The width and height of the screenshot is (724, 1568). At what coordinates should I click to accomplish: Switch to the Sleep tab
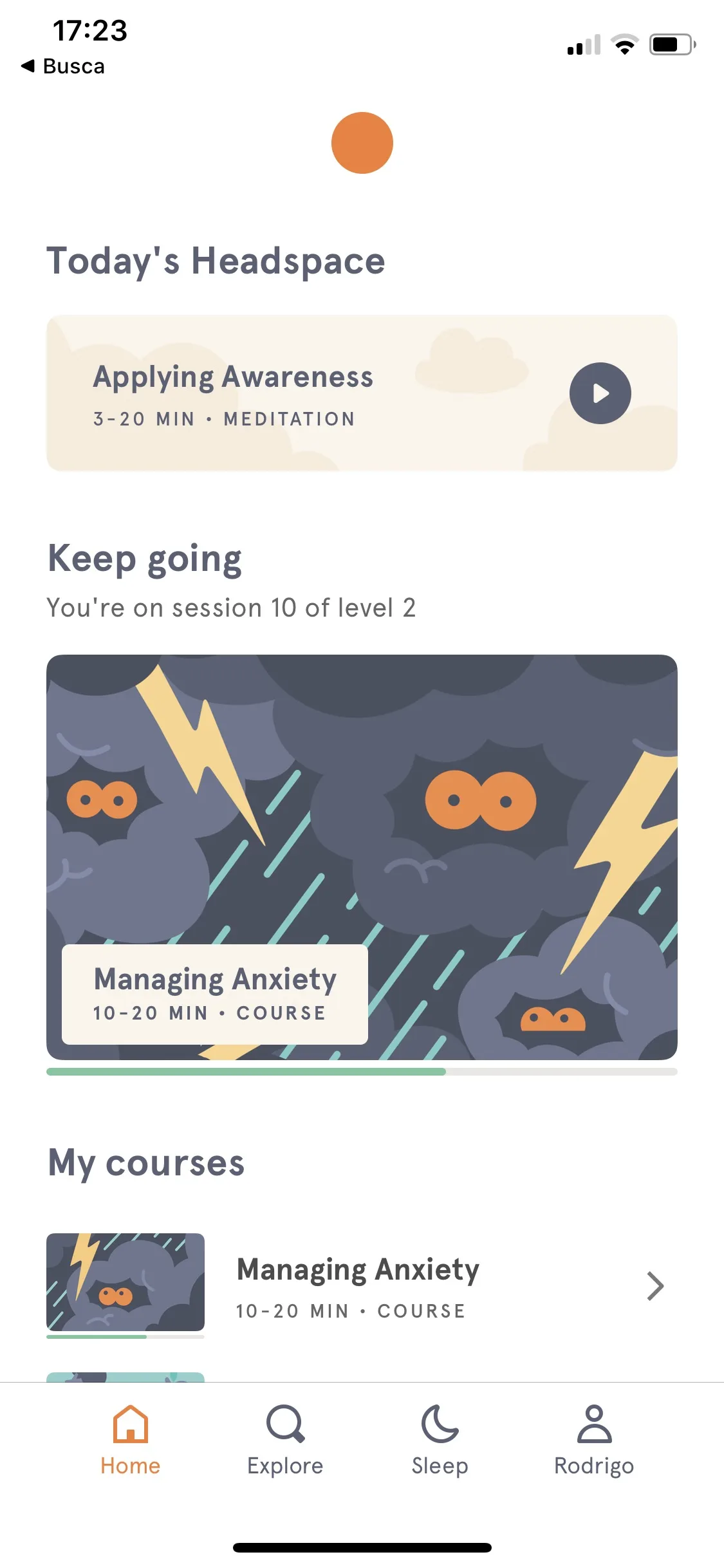pyautogui.click(x=440, y=1441)
